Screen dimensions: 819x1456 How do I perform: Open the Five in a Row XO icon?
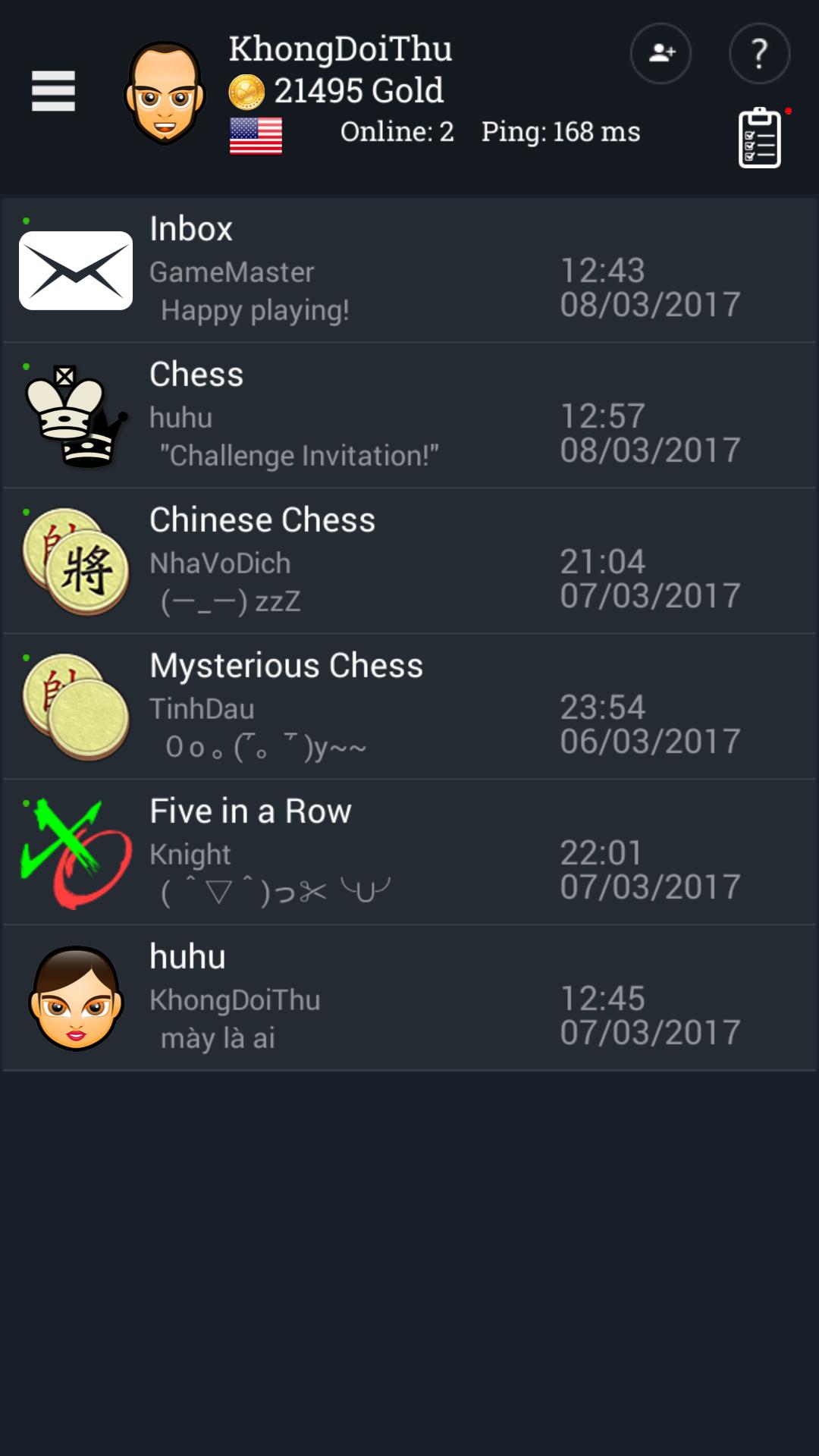pyautogui.click(x=76, y=852)
